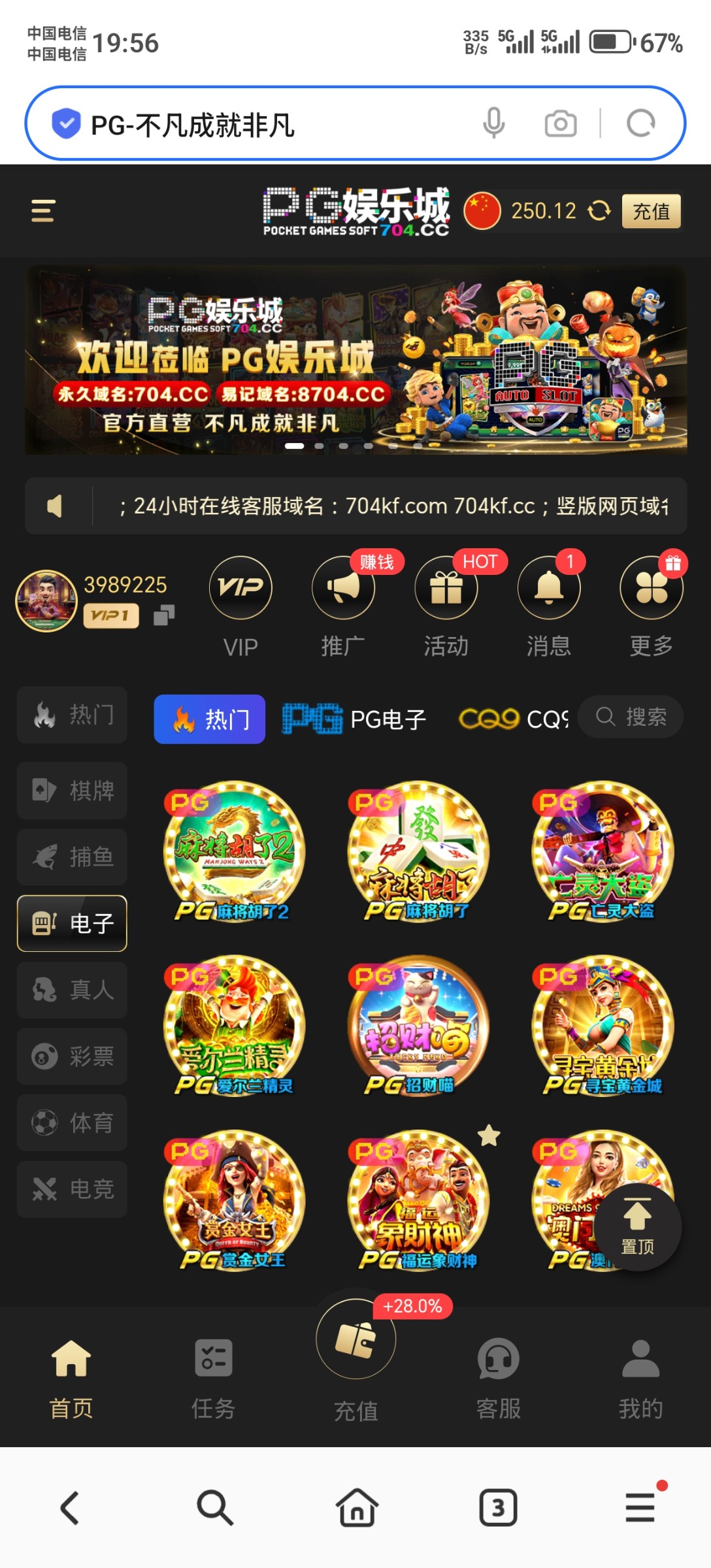Switch to the 真人 category
Image resolution: width=711 pixels, height=1568 pixels.
click(x=73, y=990)
